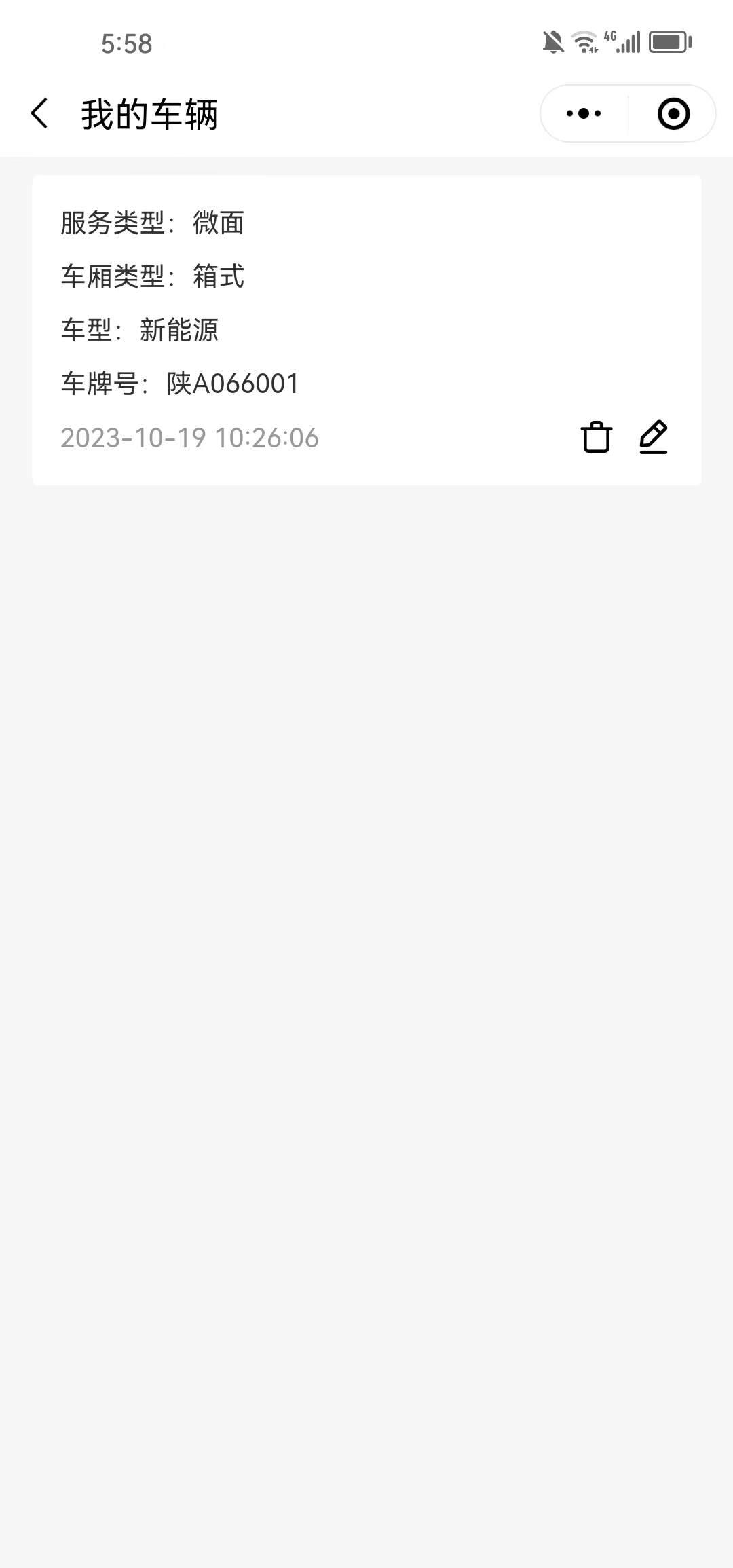Open the mini program more options menu
The height and width of the screenshot is (1568, 733).
point(584,113)
